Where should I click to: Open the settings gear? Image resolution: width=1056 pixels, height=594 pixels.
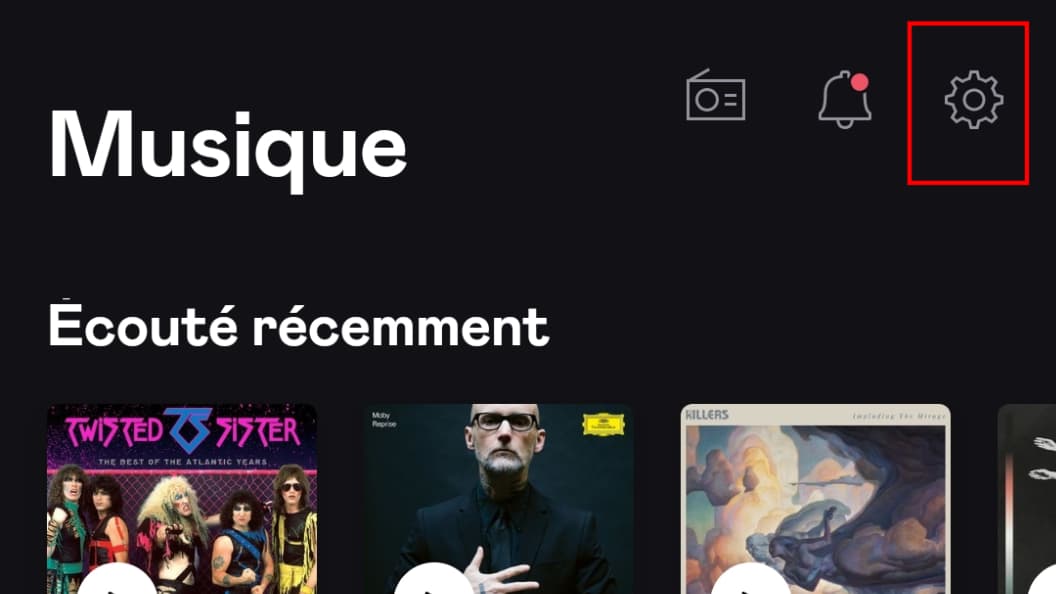[x=973, y=100]
